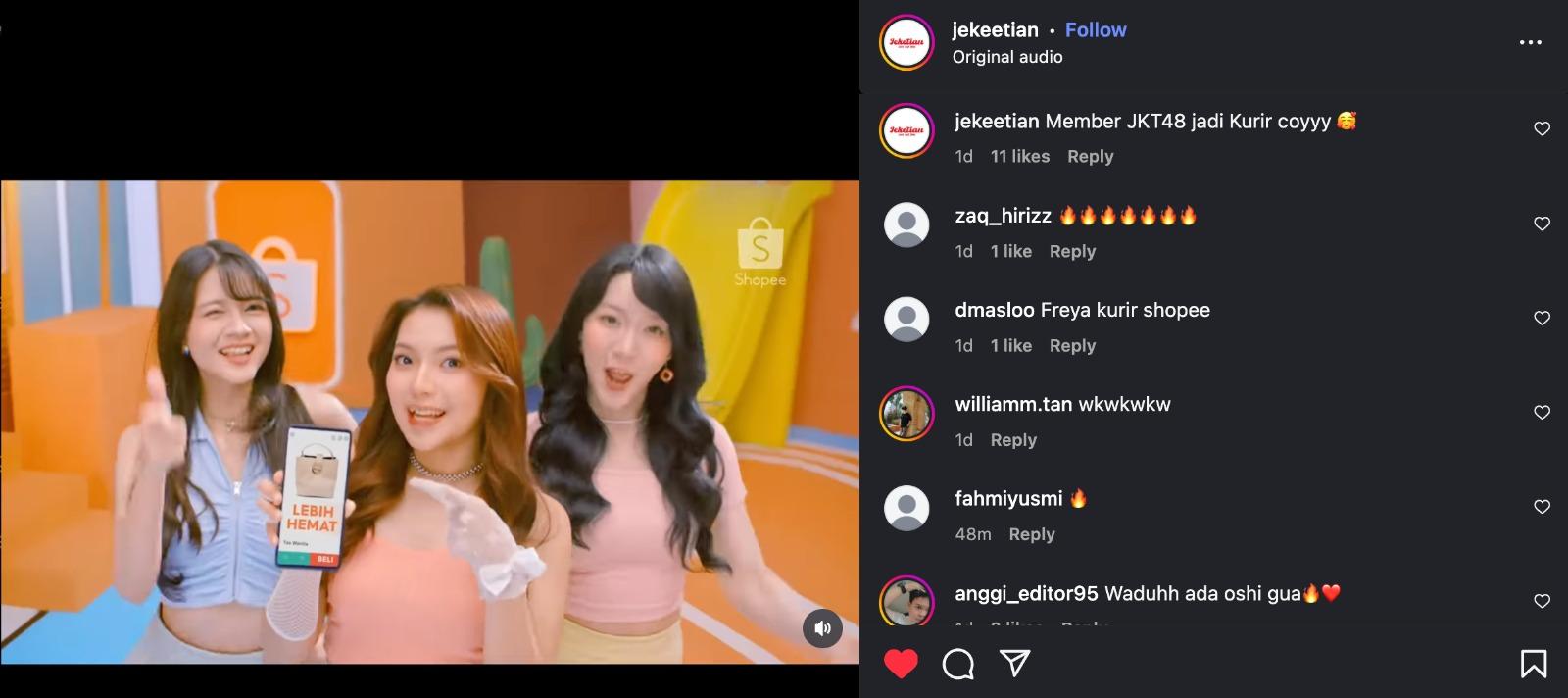The width and height of the screenshot is (1568, 698).
Task: Reply to williamm.tan's comment
Action: (x=1012, y=440)
